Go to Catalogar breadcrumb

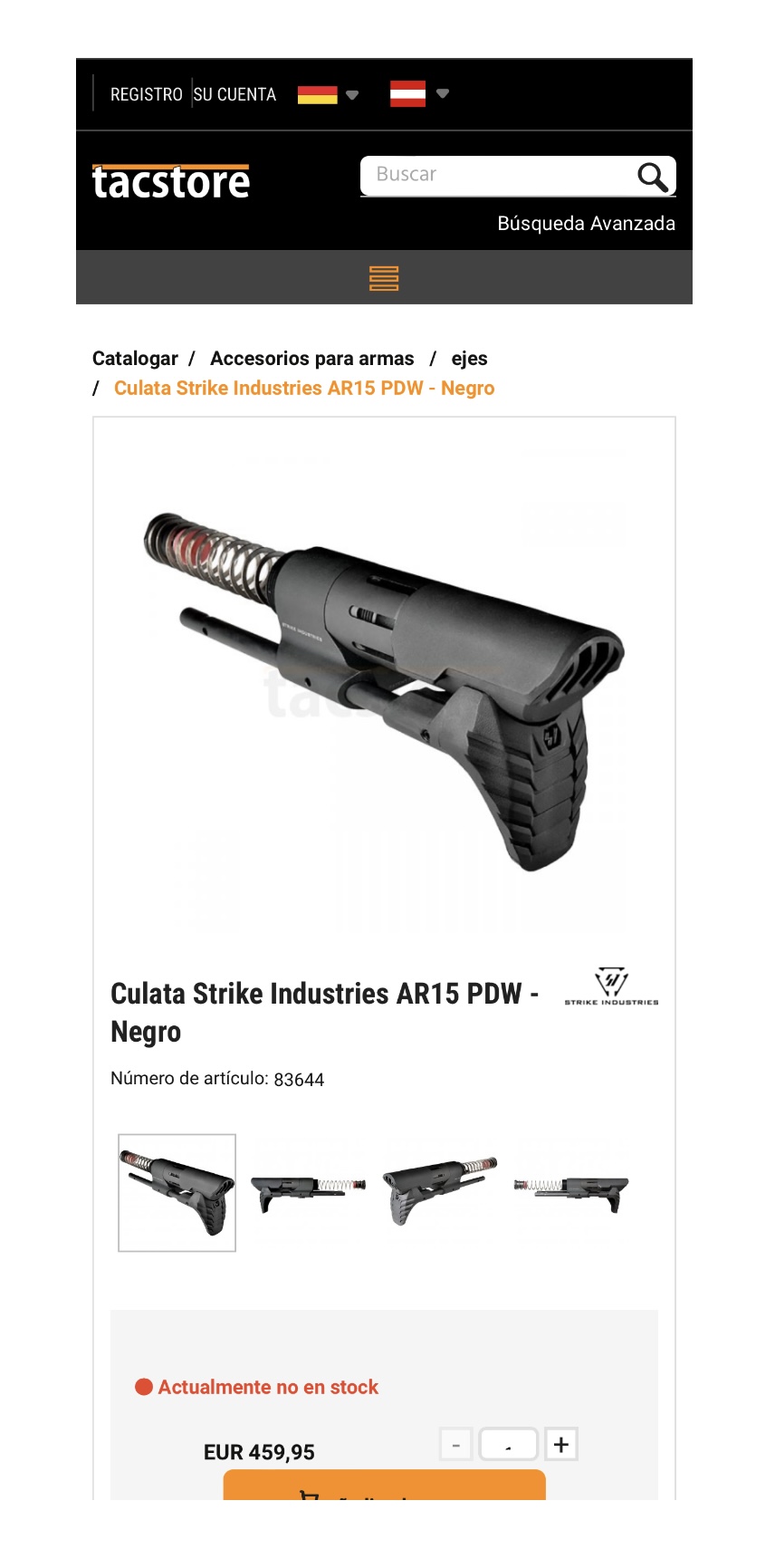tap(135, 359)
